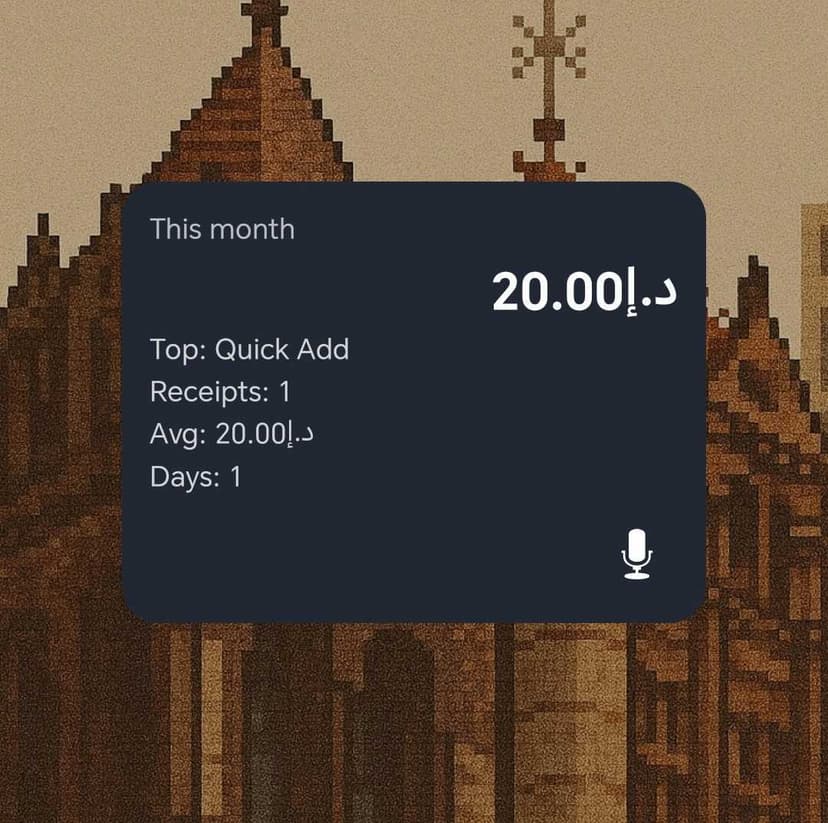
Task: Tap the microphone icon for voice entry
Action: click(x=636, y=554)
